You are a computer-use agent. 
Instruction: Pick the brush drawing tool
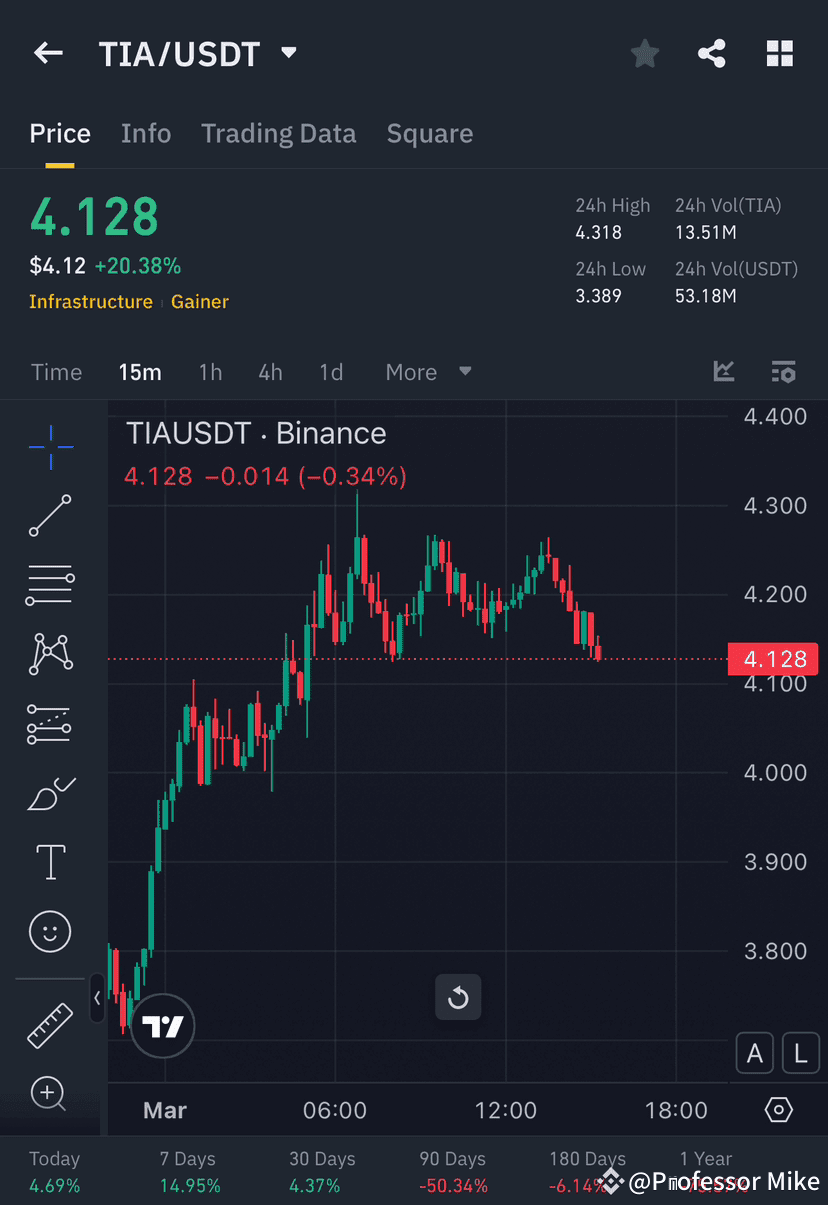point(49,793)
